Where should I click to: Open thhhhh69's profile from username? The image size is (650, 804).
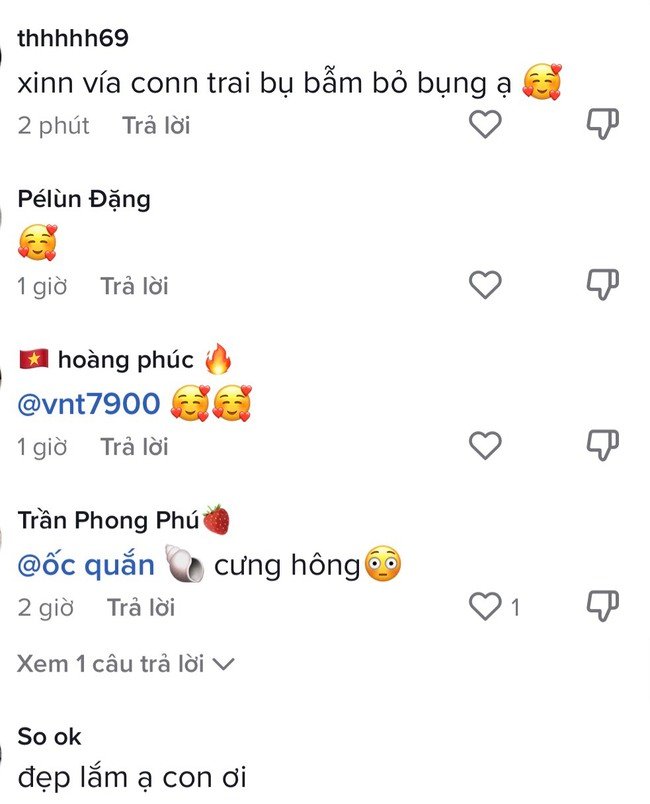tap(73, 39)
